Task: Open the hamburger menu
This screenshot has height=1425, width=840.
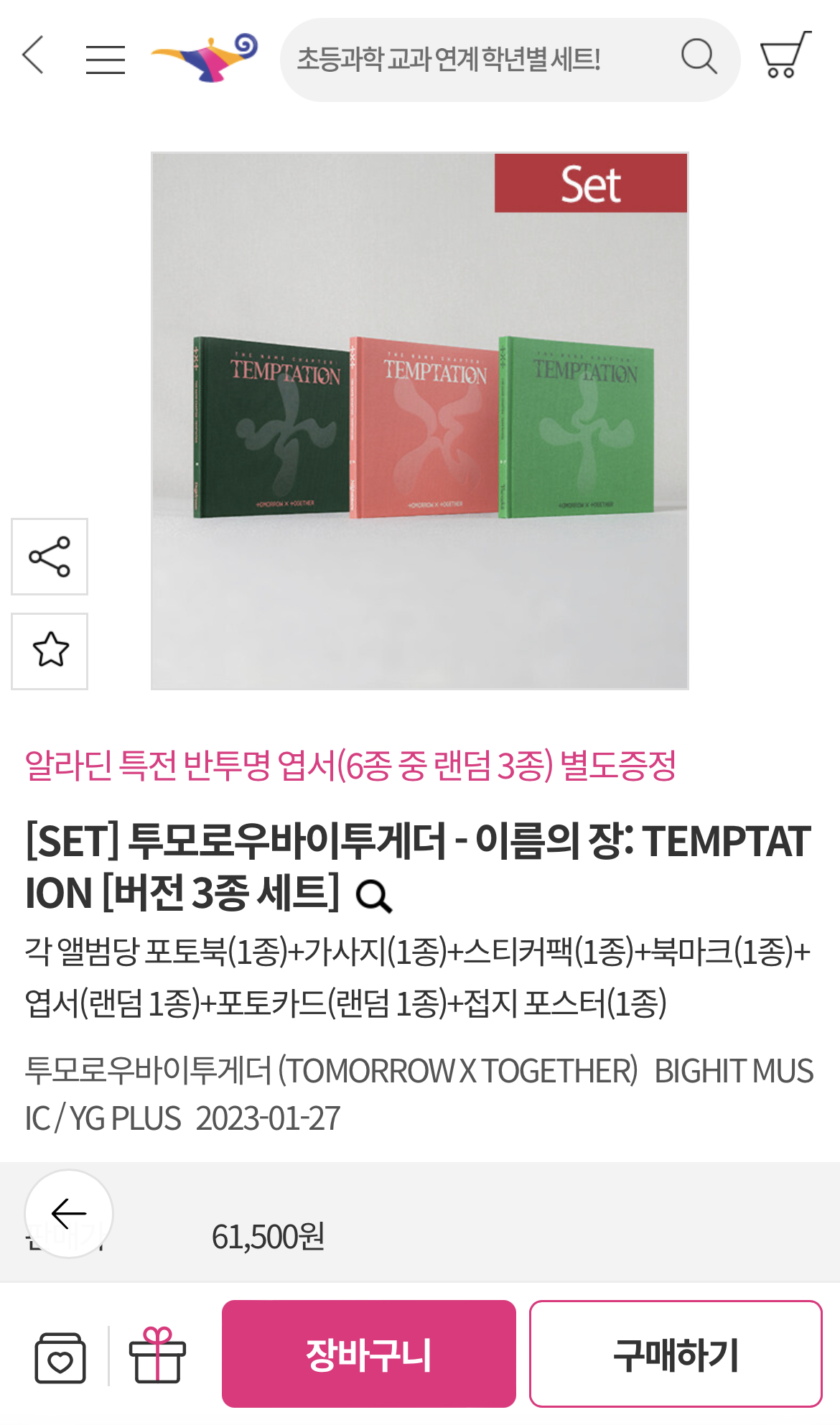Action: coord(105,59)
